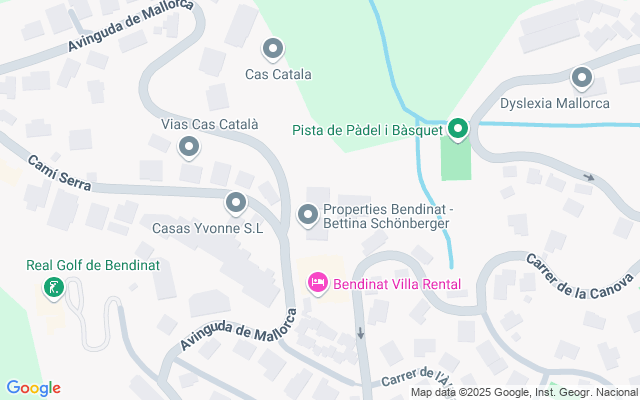Open the Google logo link
Screen dimensions: 640x400
click(x=33, y=388)
